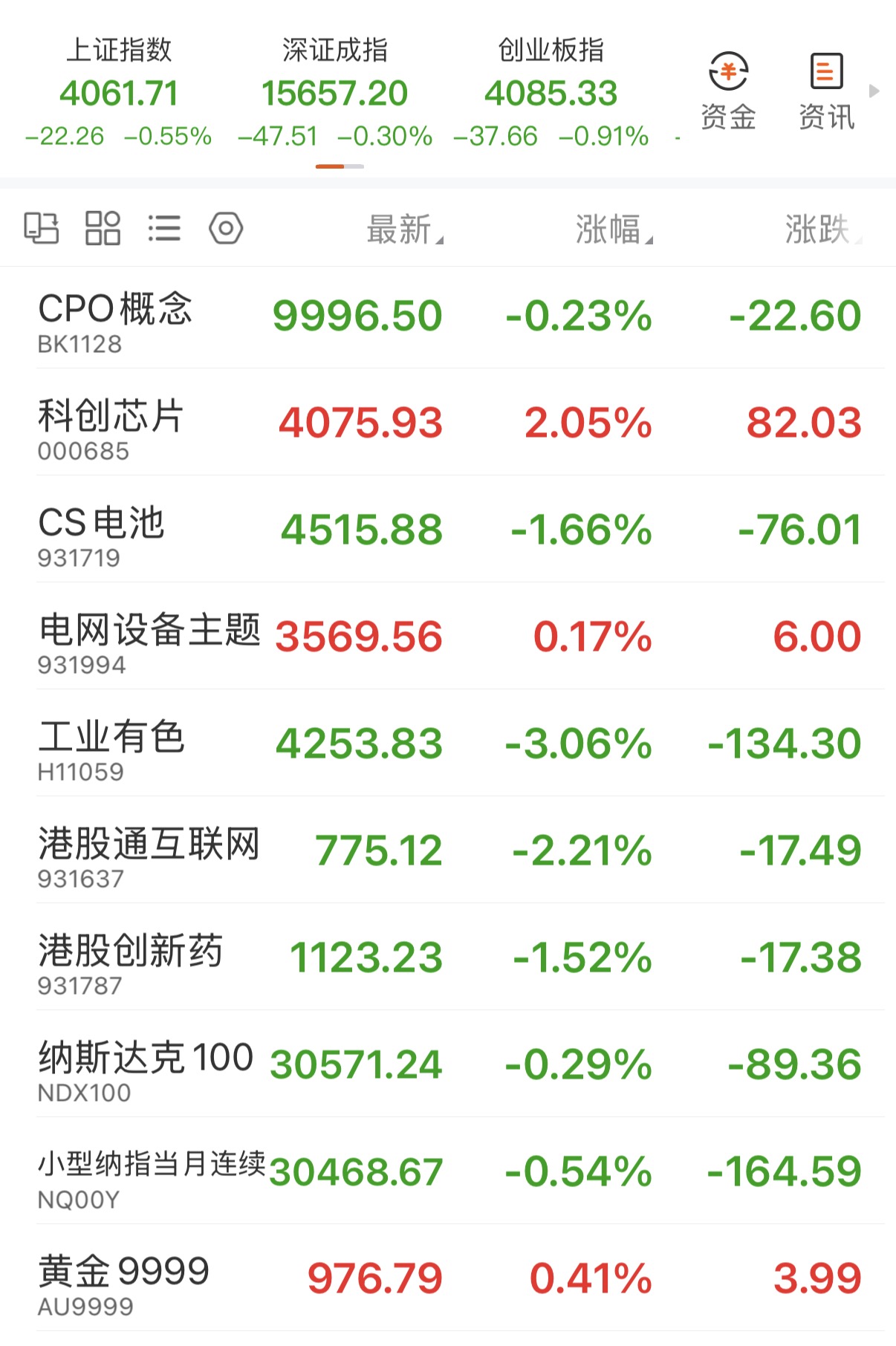Open the hexagon settings icon
Screen dimensions: 896x1346
[226, 228]
